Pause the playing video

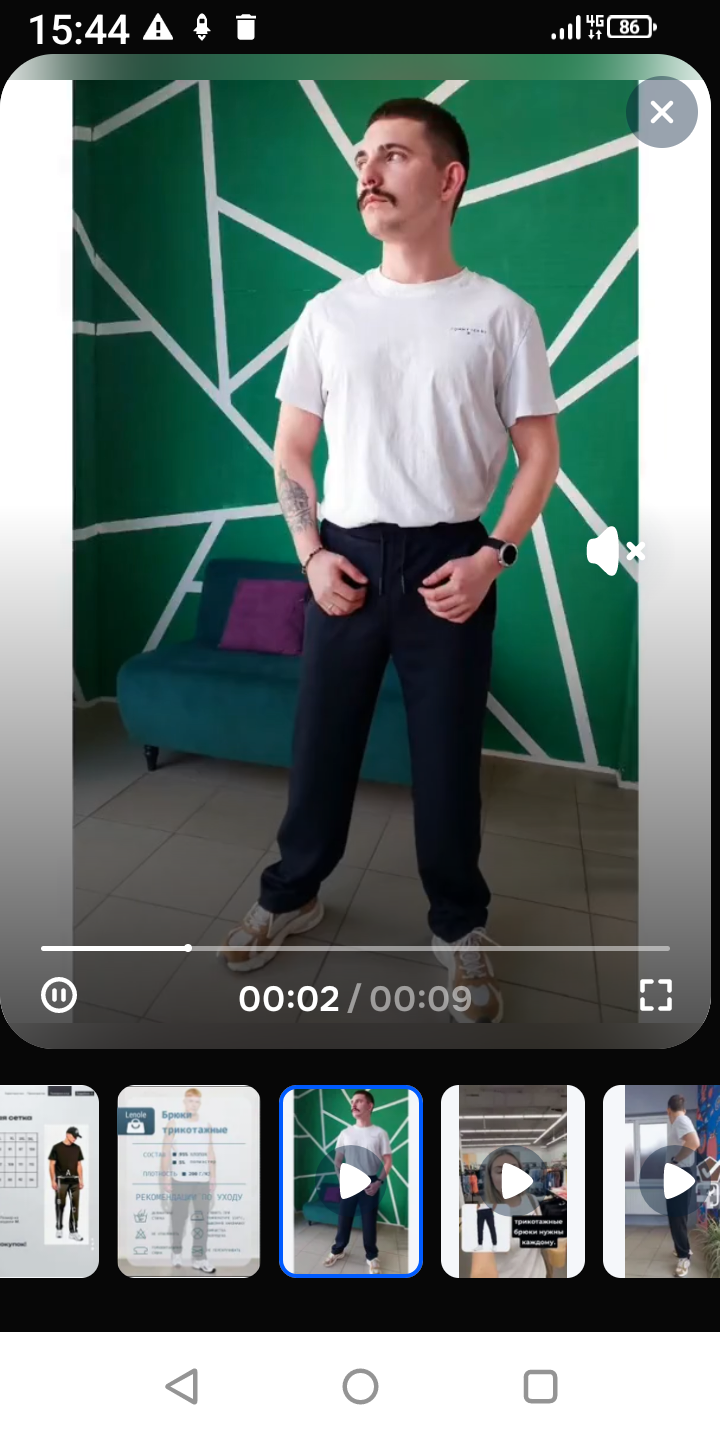click(59, 995)
